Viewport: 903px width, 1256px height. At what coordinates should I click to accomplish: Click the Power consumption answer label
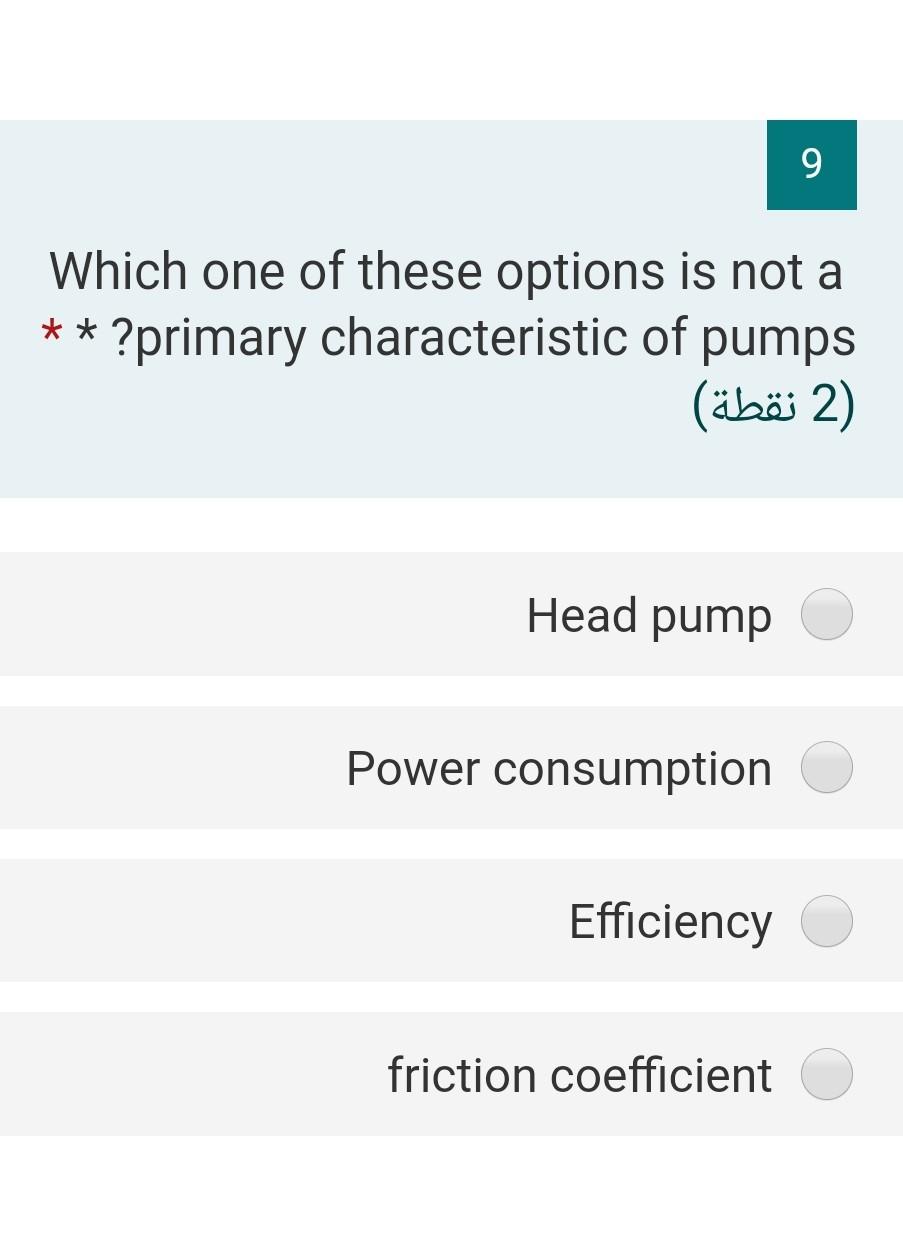click(558, 768)
